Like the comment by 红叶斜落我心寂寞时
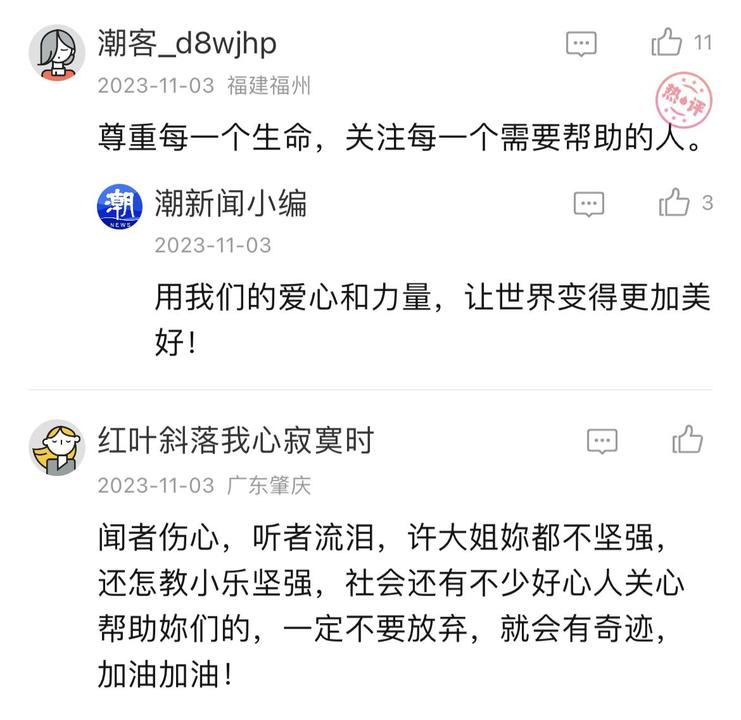The image size is (741, 720). pos(688,439)
